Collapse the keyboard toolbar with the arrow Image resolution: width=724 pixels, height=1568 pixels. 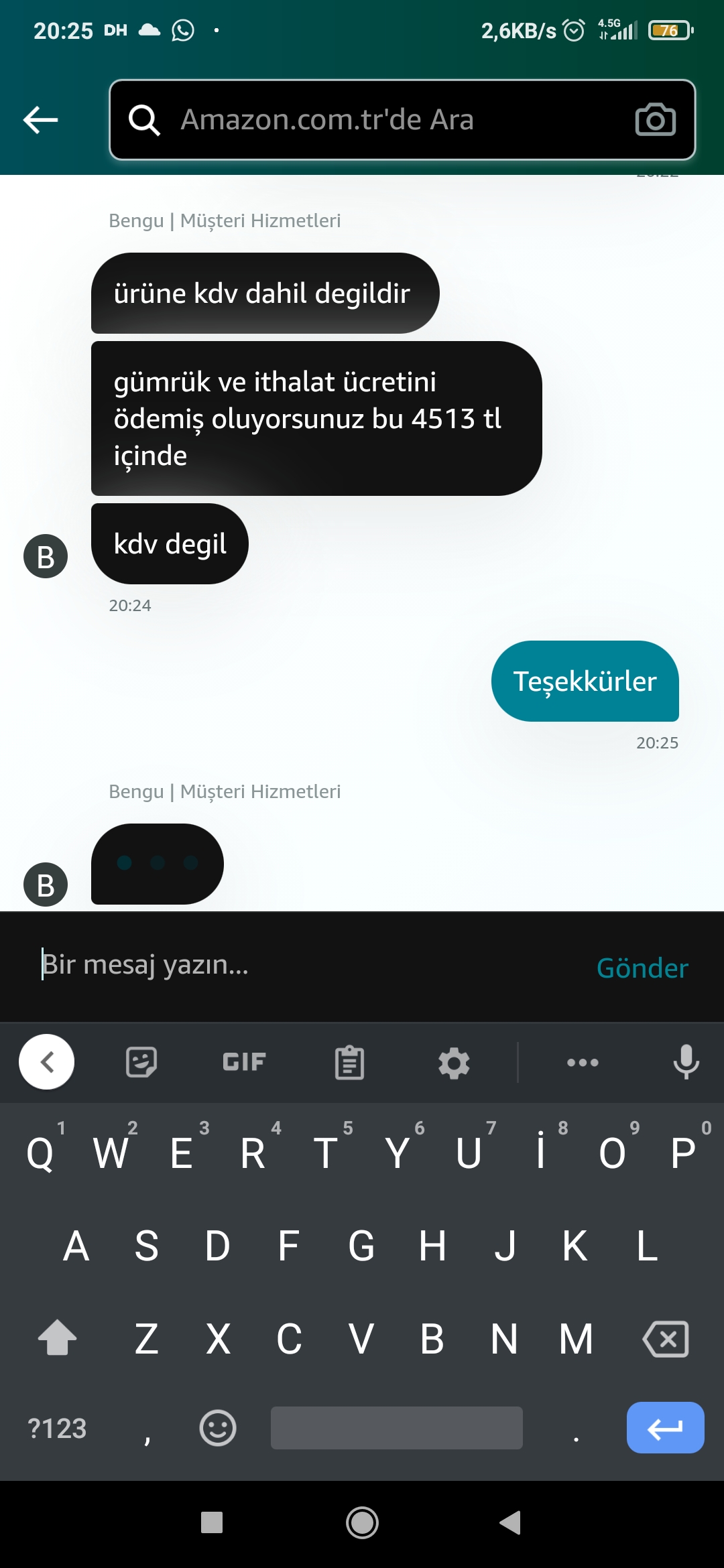click(x=47, y=1062)
